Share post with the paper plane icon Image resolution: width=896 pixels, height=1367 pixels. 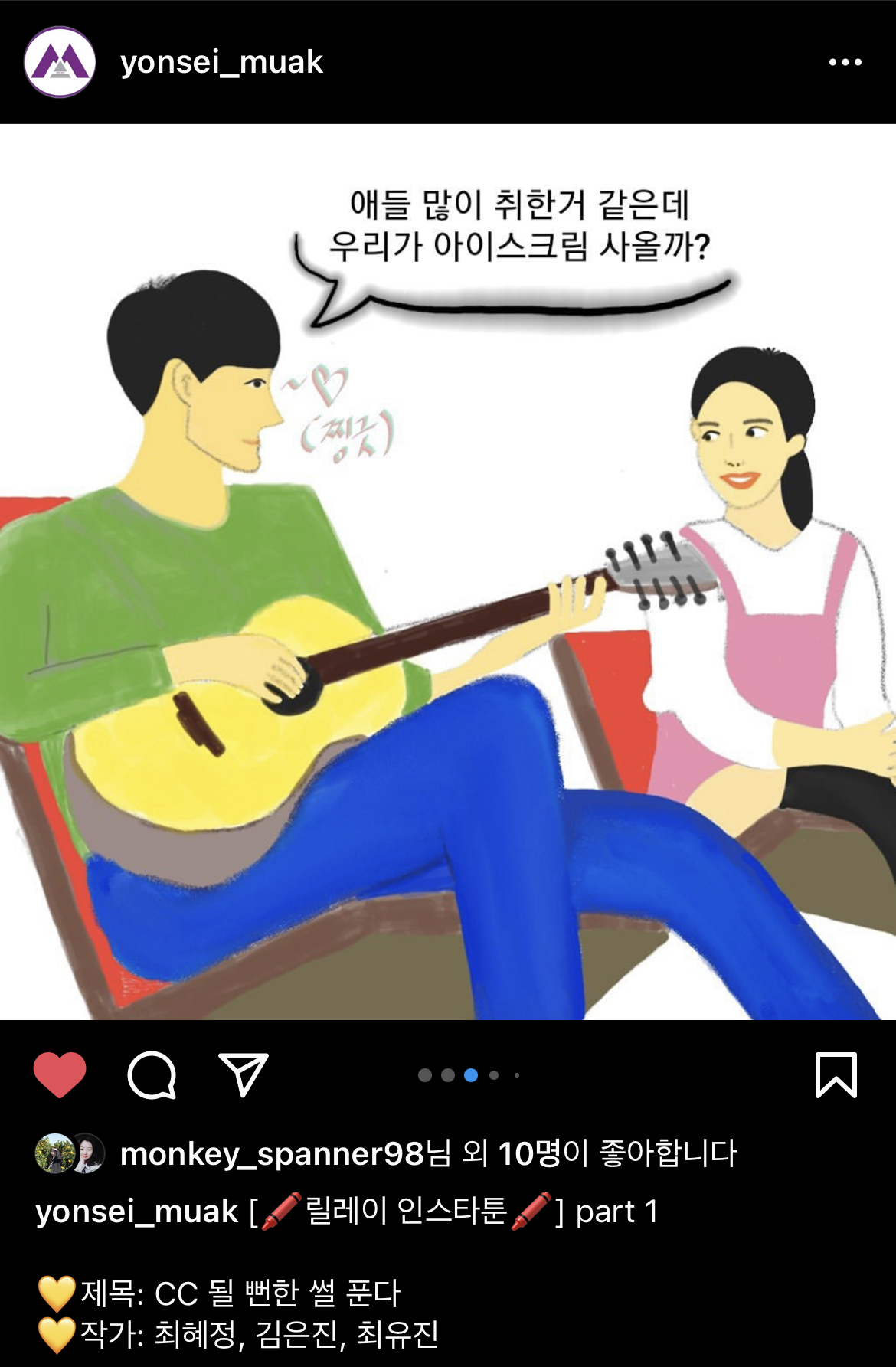pos(243,1074)
